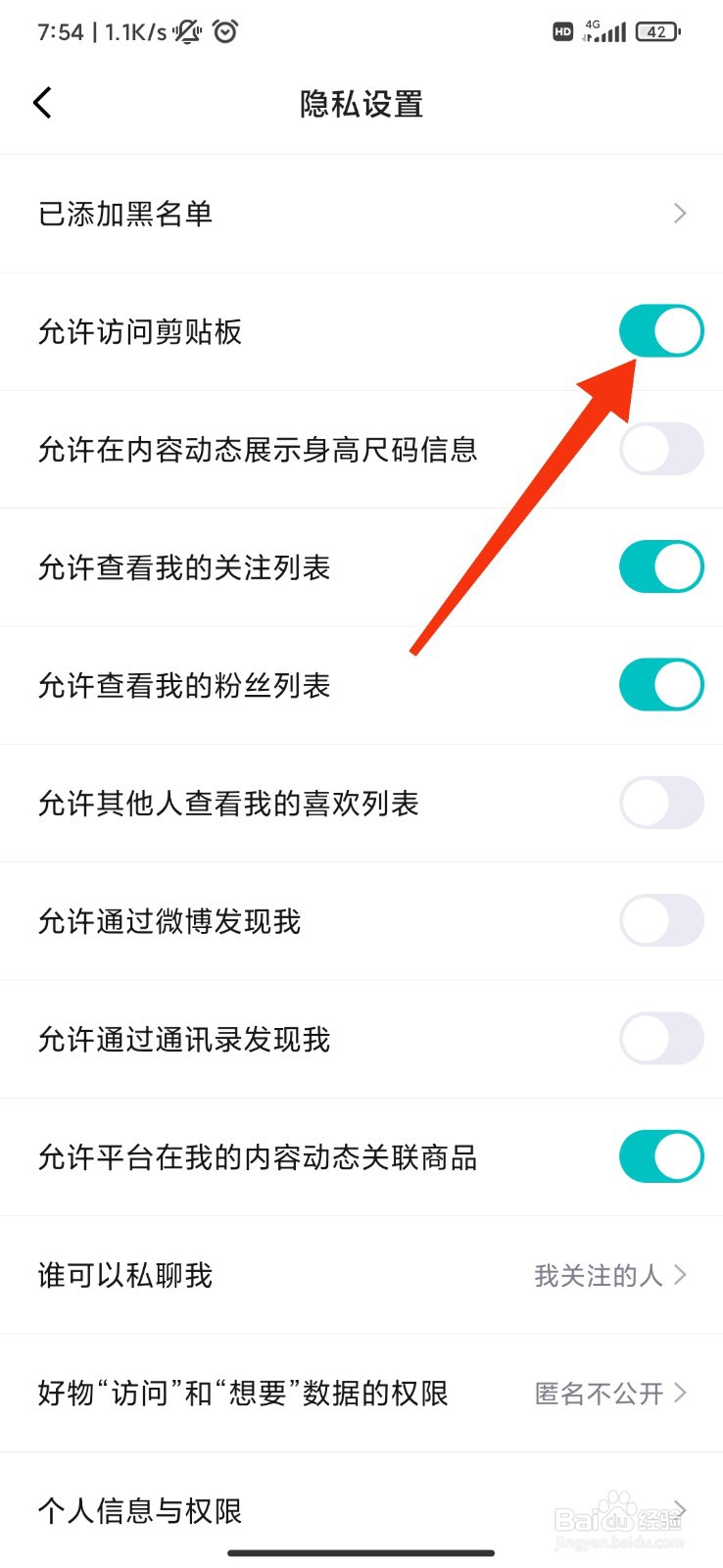Enable 允许通过微博发现我
Image resolution: width=723 pixels, height=1568 pixels.
pos(661,921)
